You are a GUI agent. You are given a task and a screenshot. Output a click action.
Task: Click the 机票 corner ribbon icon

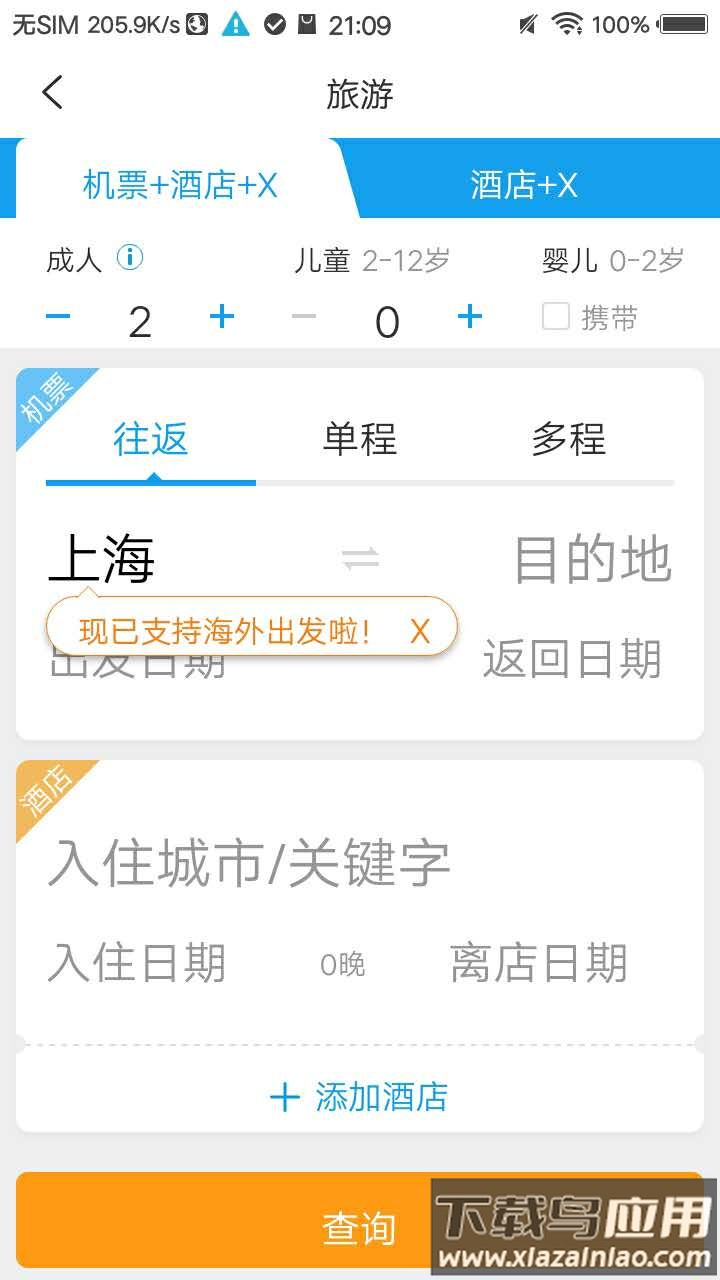coord(42,395)
